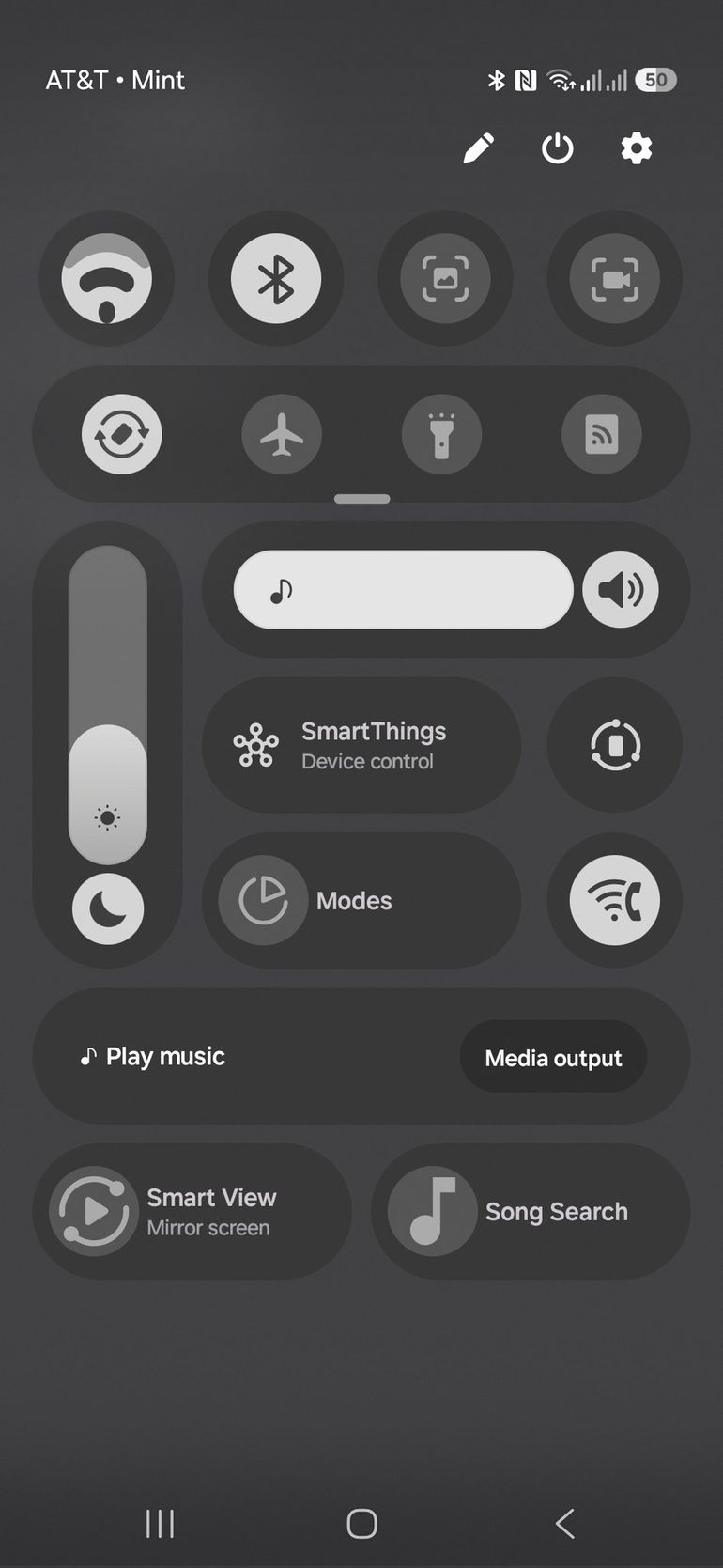The height and width of the screenshot is (1568, 723).
Task: Mute sound with the speaker icon
Action: point(620,590)
